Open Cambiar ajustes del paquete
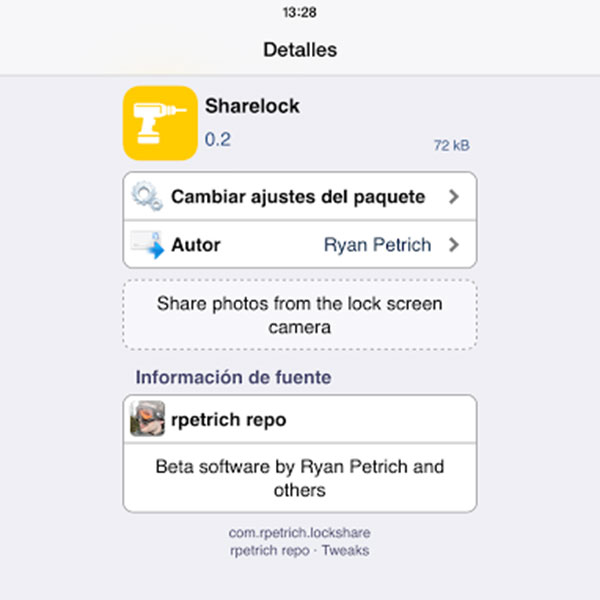The height and width of the screenshot is (600, 600). (x=299, y=197)
